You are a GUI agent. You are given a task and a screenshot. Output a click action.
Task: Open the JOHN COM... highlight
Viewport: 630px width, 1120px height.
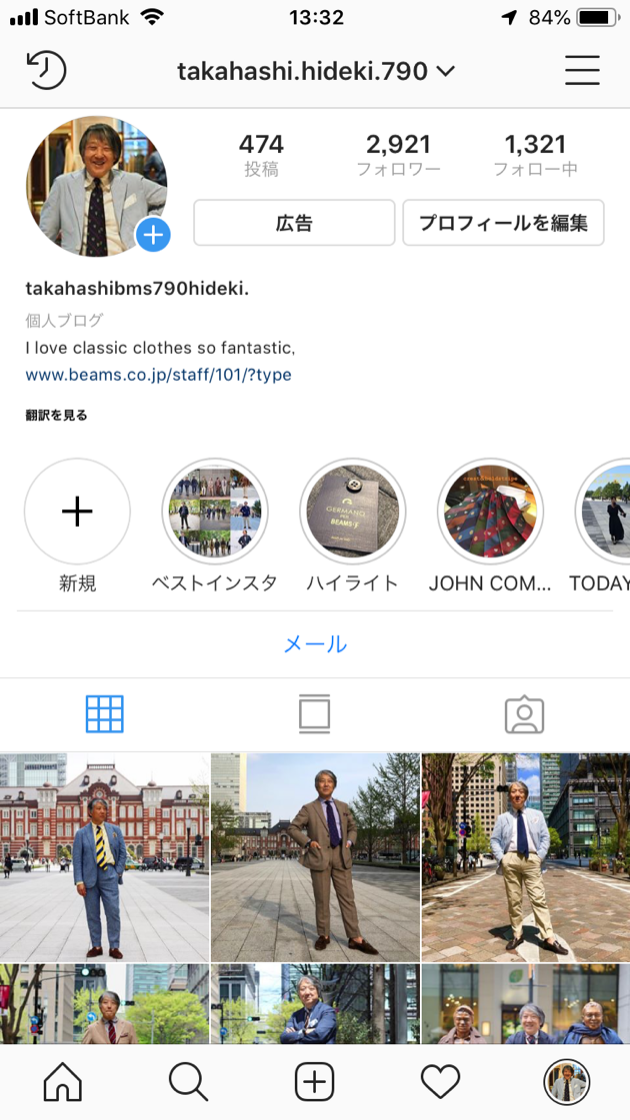(x=490, y=511)
